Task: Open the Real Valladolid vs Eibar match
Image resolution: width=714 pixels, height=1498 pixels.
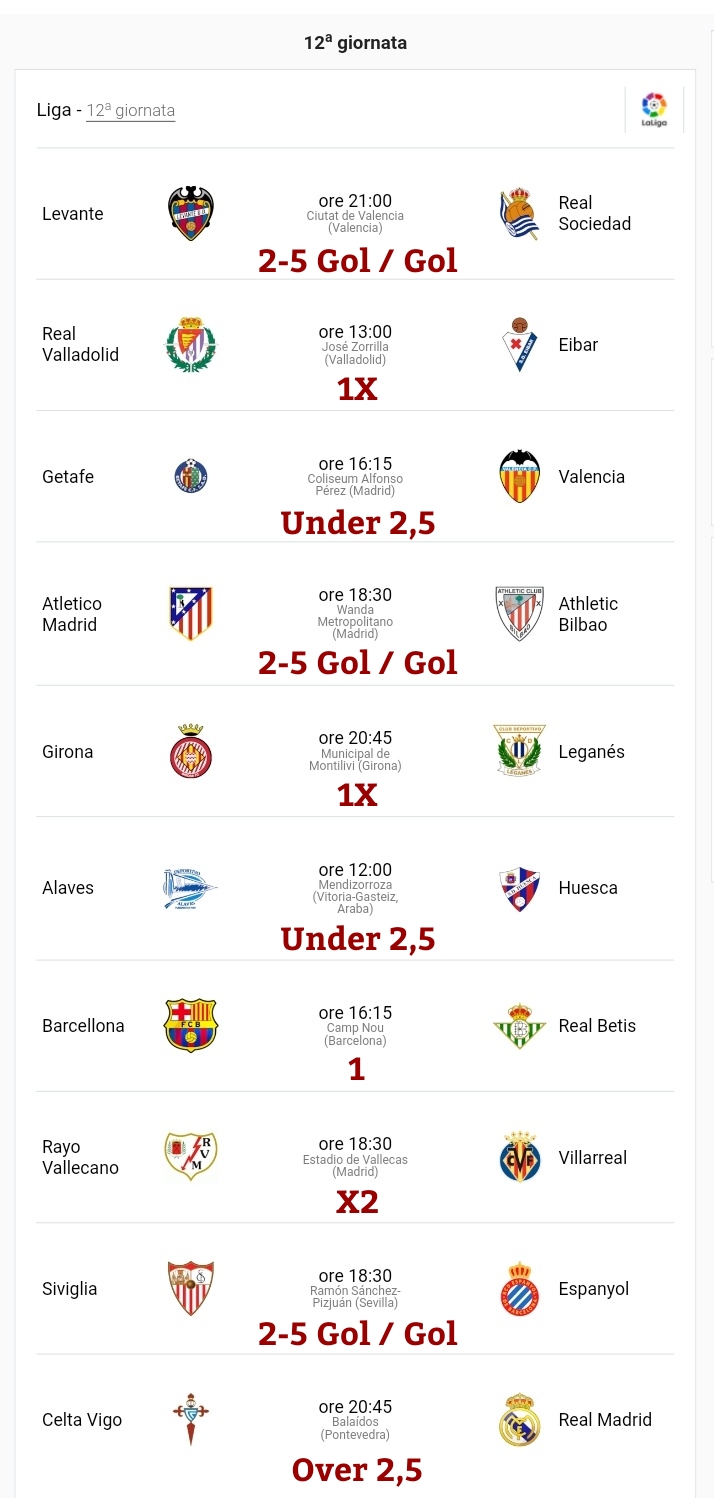Action: [x=355, y=345]
